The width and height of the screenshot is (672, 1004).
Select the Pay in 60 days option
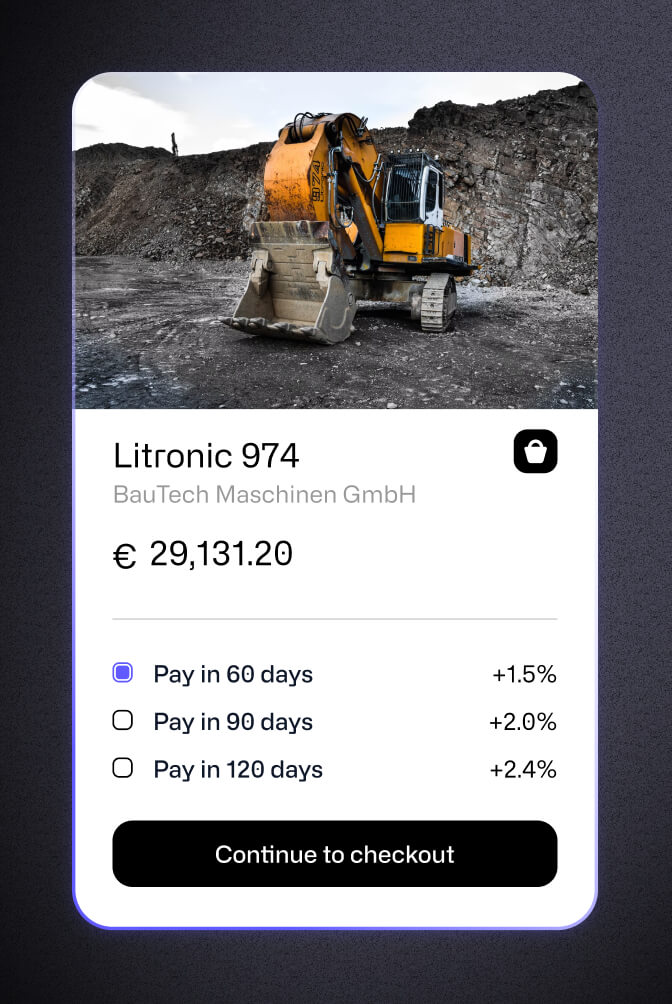(123, 673)
